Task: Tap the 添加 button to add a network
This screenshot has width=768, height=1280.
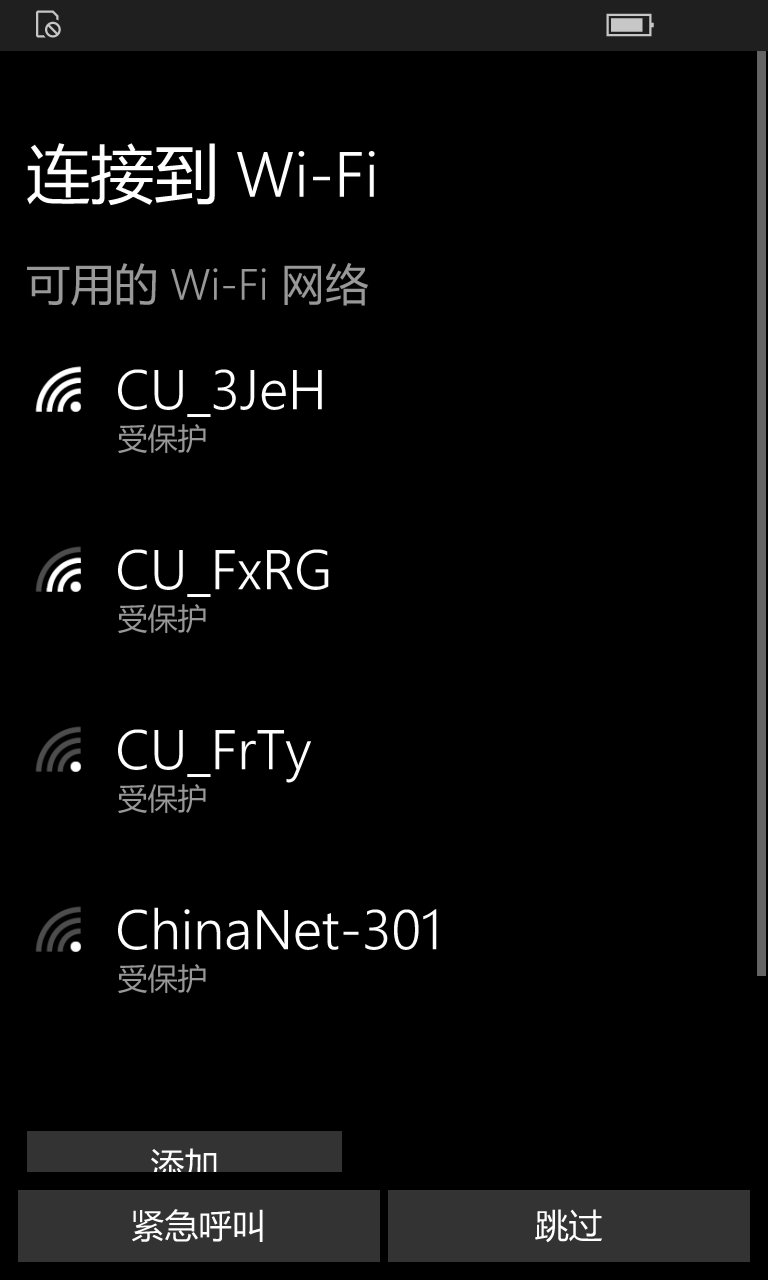Action: (x=184, y=1152)
